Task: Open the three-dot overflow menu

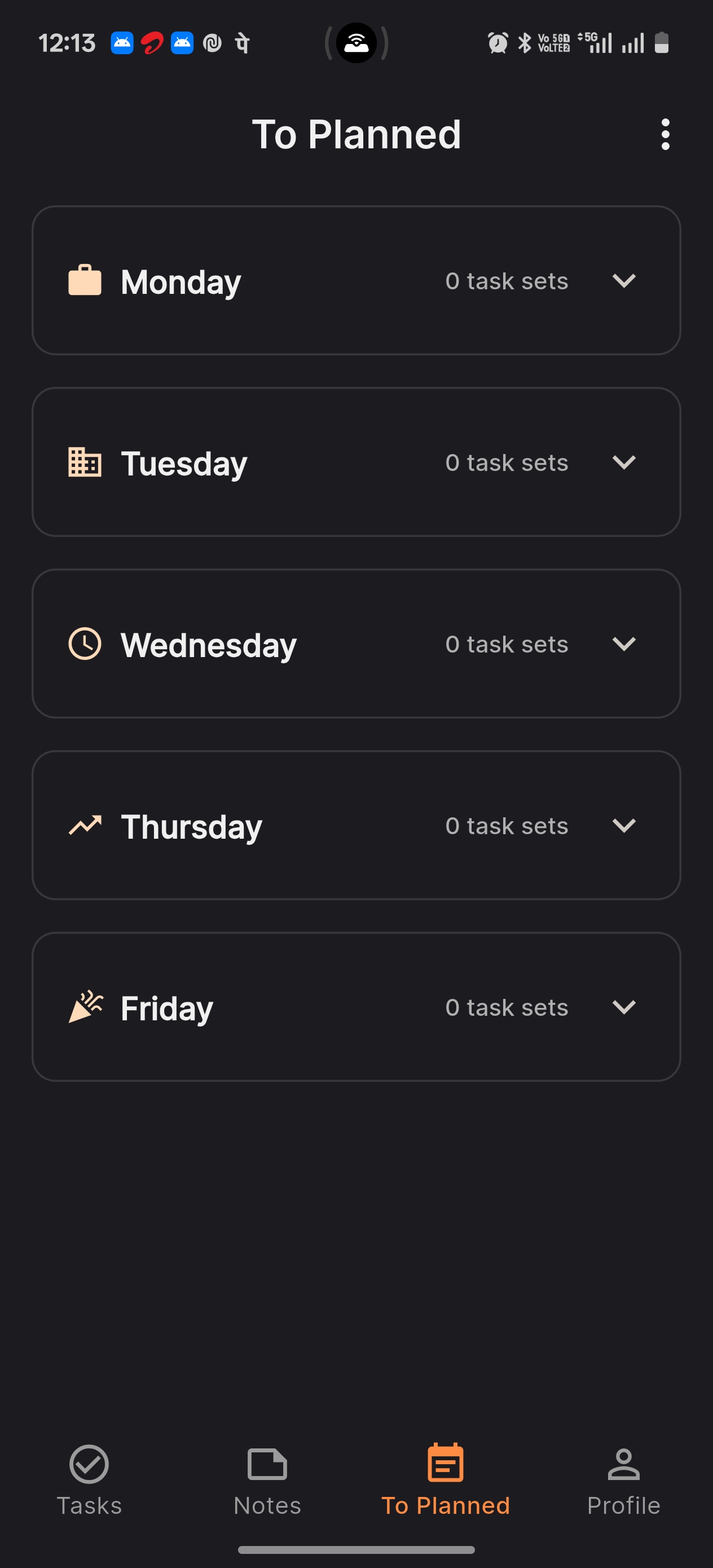Action: (x=666, y=135)
